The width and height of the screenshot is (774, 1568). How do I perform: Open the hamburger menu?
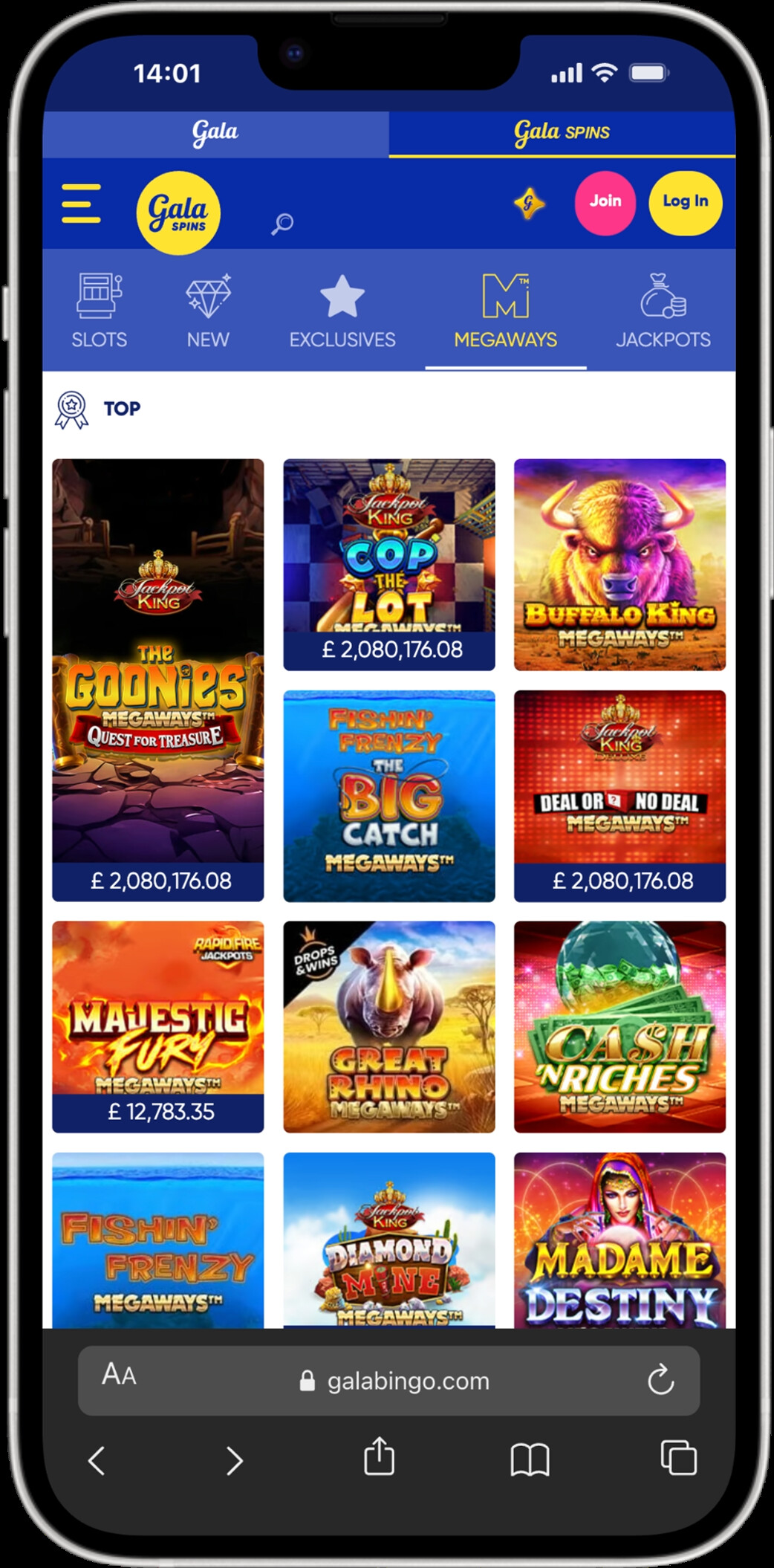81,203
